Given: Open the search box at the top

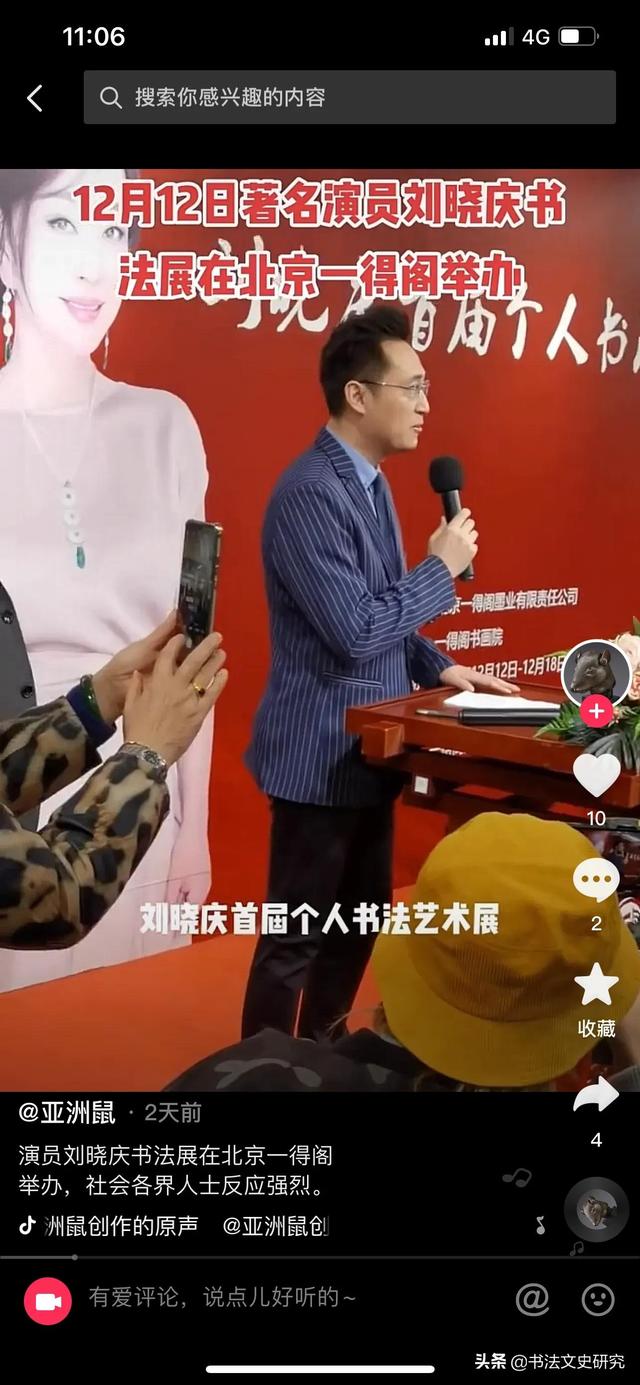Looking at the screenshot, I should (x=350, y=97).
